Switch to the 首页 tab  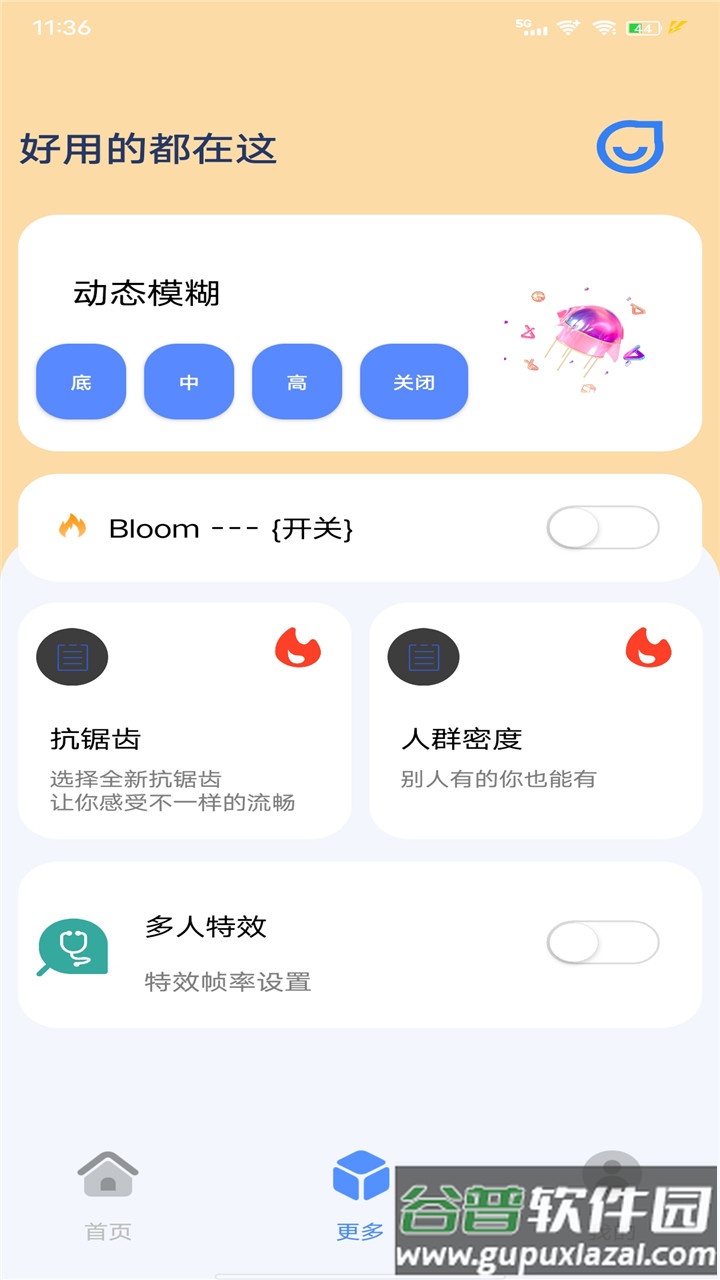pyautogui.click(x=108, y=1195)
